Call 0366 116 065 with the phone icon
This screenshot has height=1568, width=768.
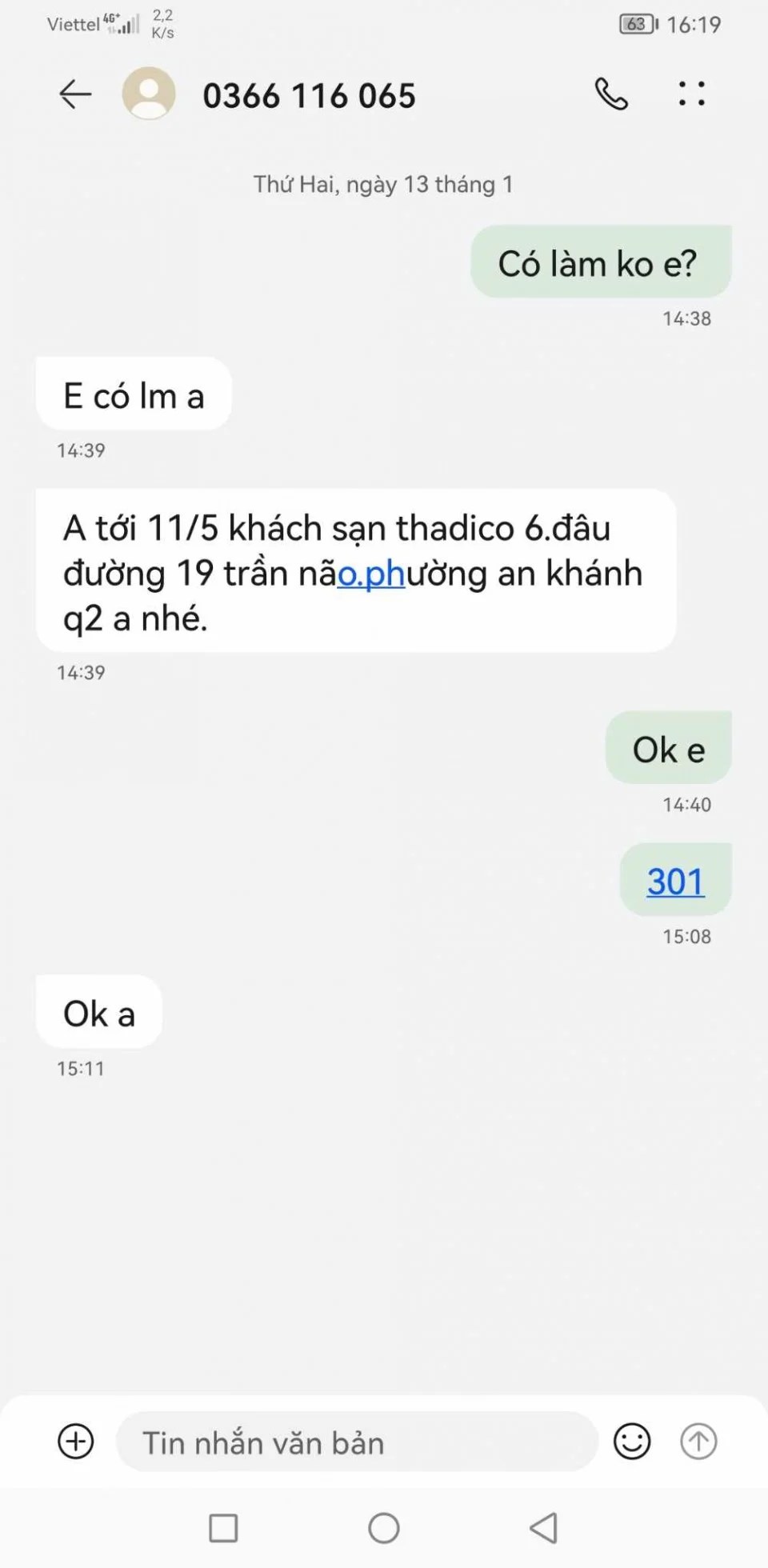[x=611, y=94]
